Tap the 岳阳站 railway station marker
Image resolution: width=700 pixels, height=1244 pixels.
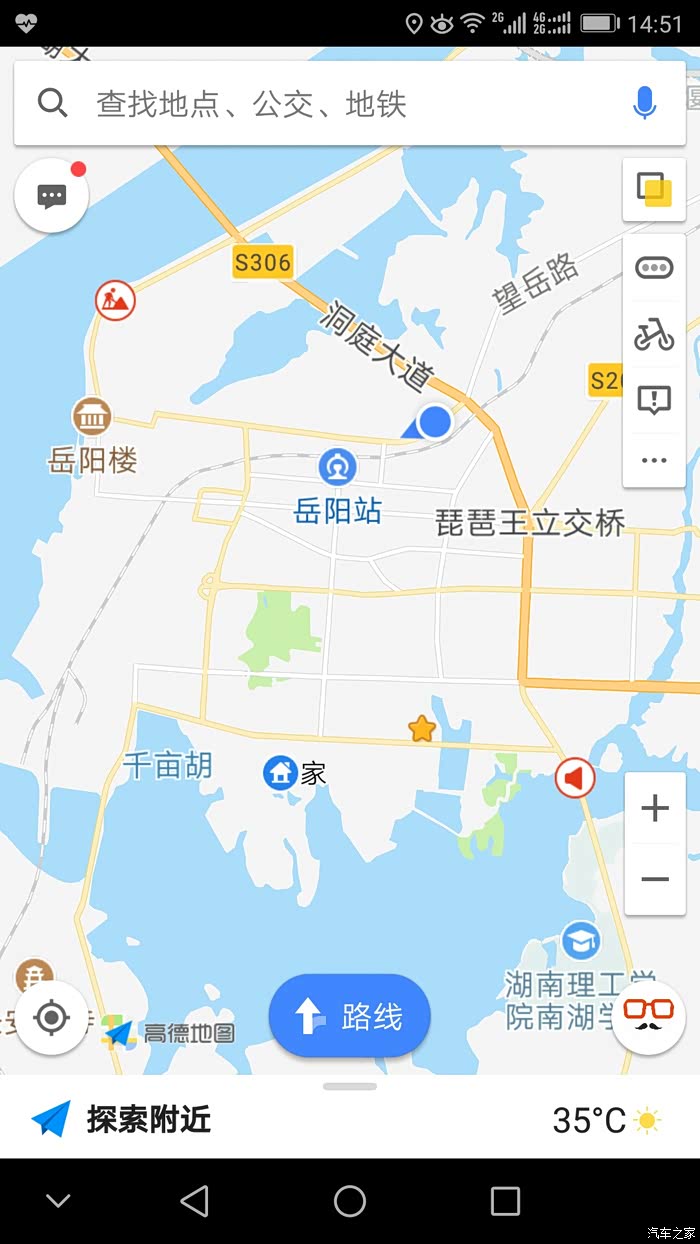click(x=338, y=488)
